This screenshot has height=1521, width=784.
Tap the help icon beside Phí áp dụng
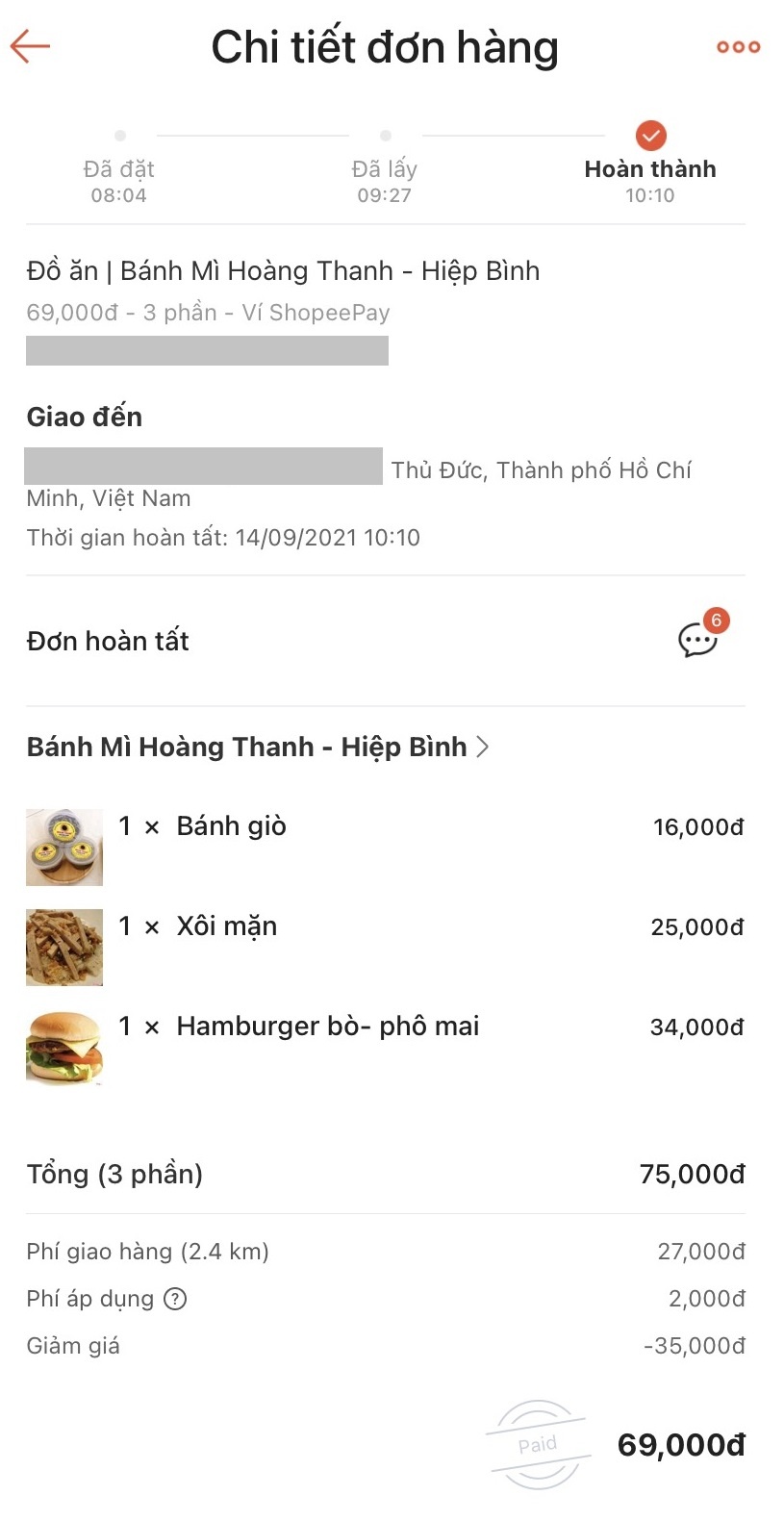175,1299
